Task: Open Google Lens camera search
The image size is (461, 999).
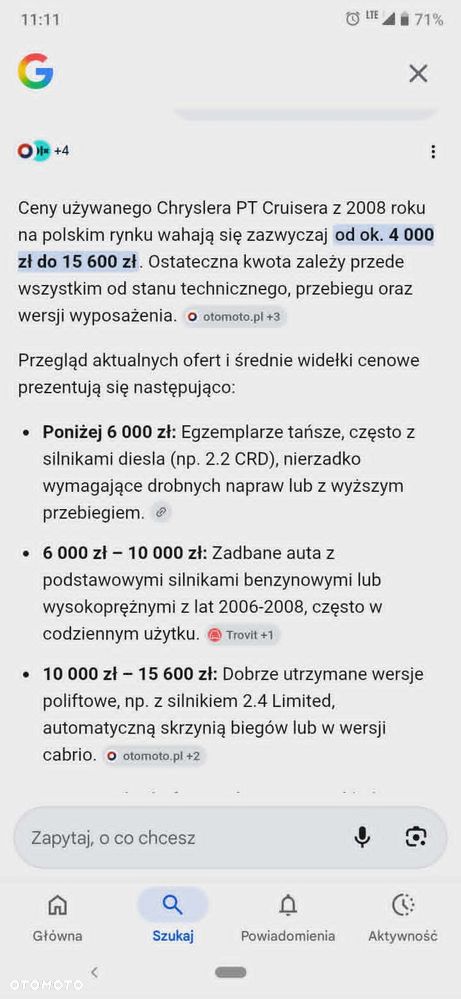Action: coord(416,837)
